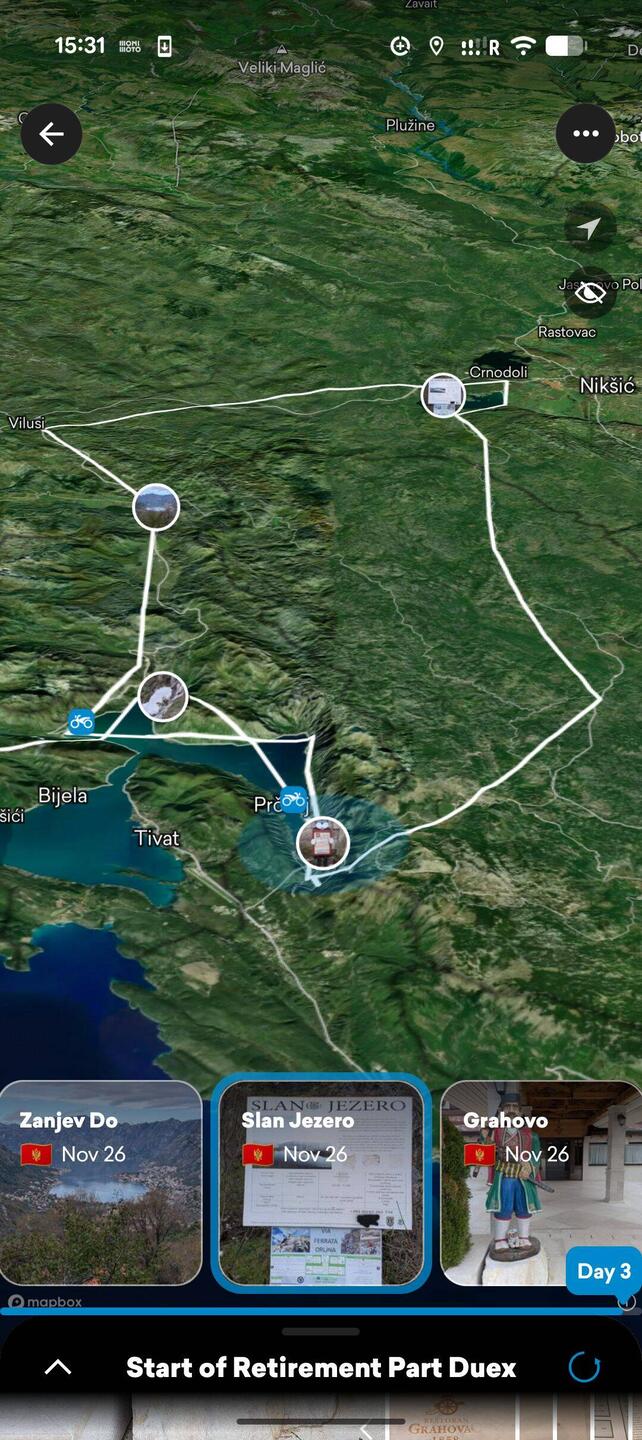Toggle visibility with the crossed-eye icon

tap(590, 293)
